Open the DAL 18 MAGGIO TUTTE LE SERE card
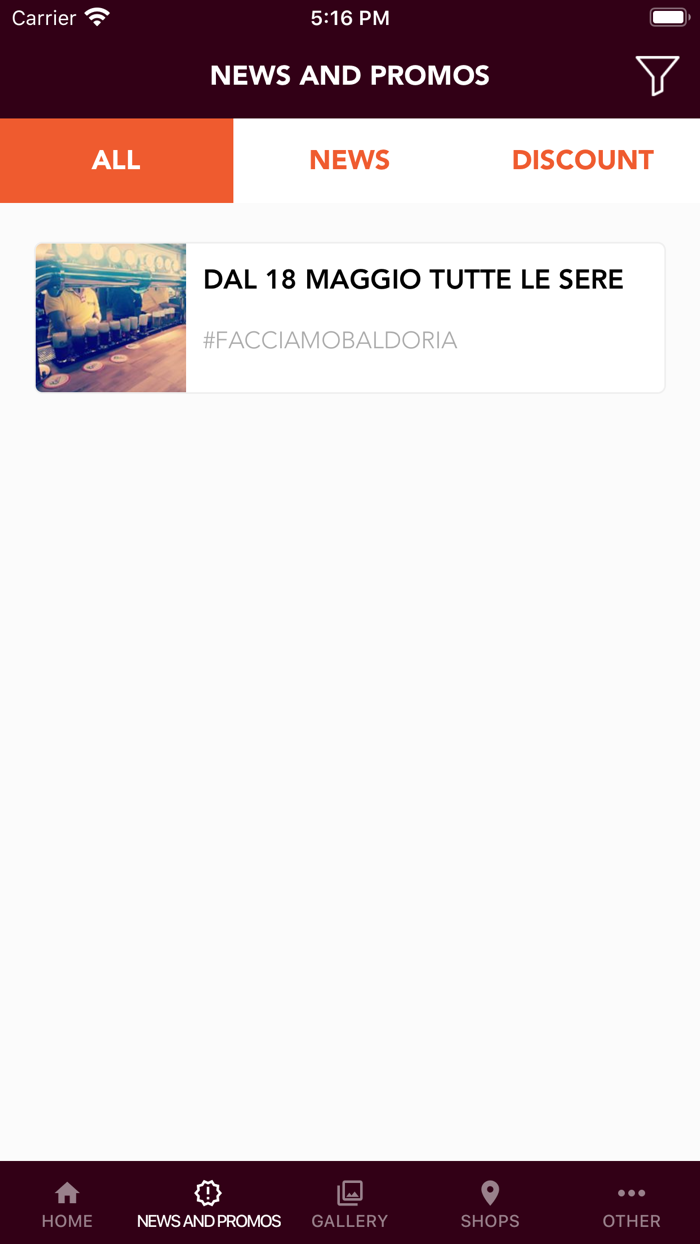Viewport: 700px width, 1244px height. 350,318
